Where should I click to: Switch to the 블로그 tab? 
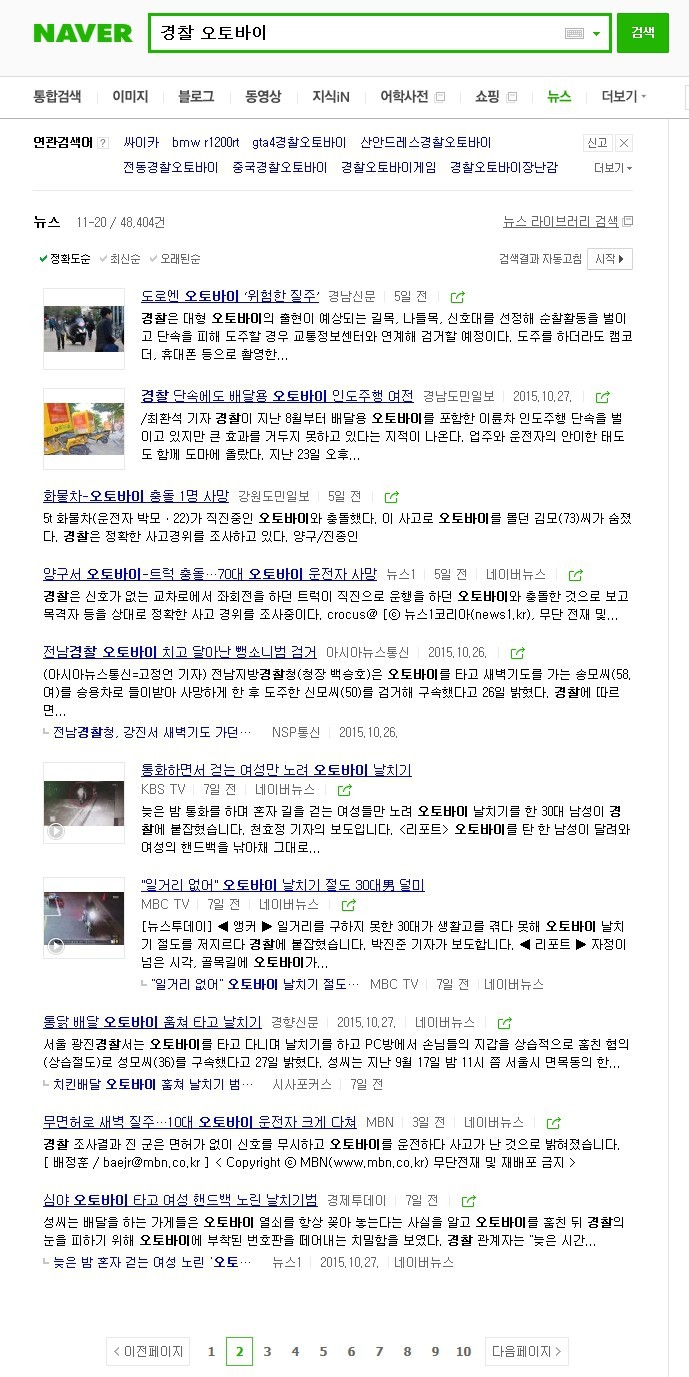[x=196, y=97]
